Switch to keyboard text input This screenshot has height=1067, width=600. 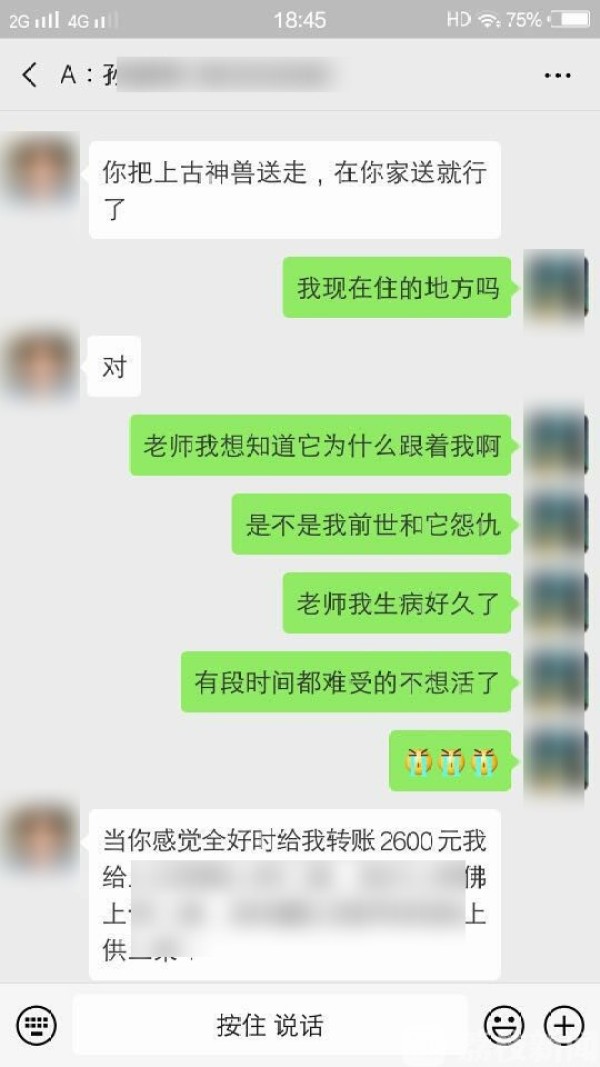pyautogui.click(x=36, y=1024)
